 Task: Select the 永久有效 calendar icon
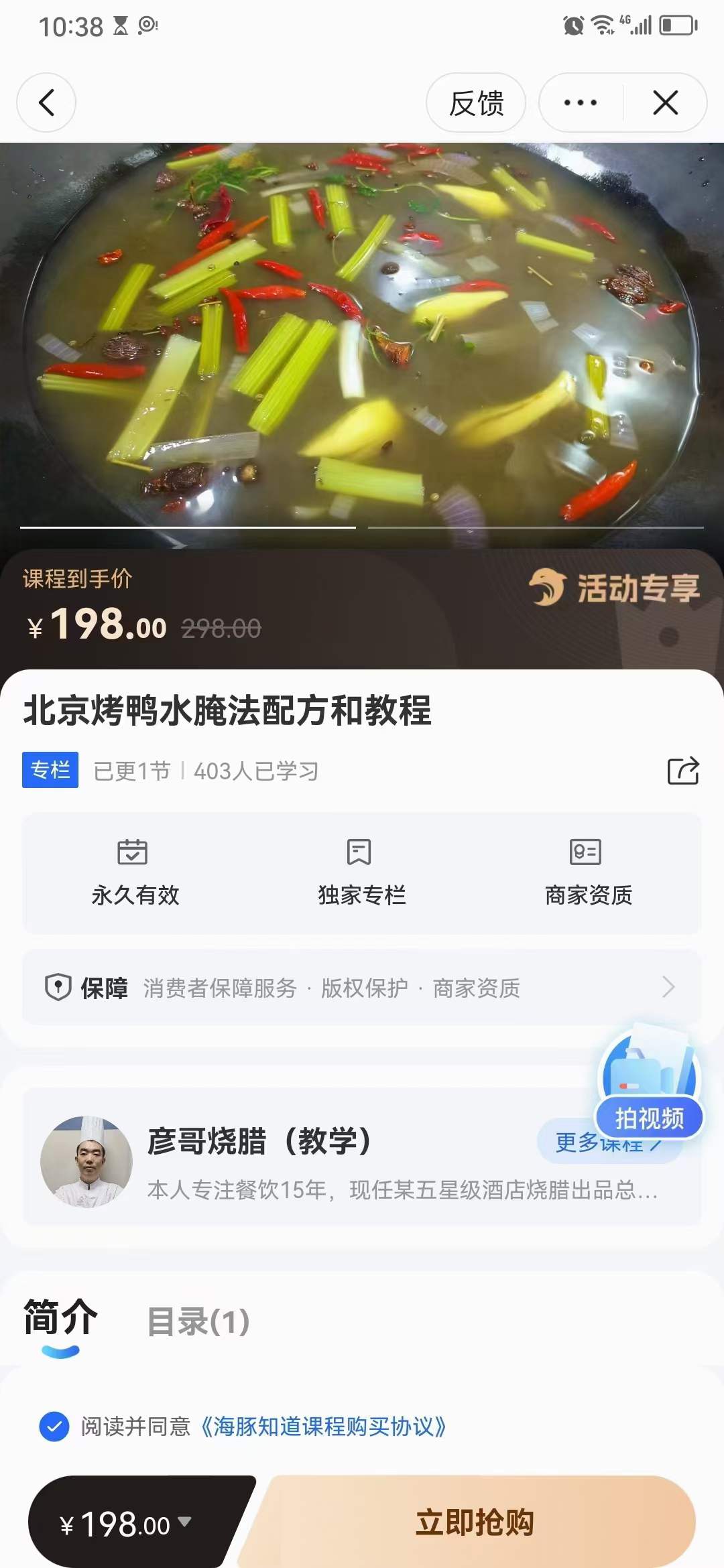[x=131, y=853]
